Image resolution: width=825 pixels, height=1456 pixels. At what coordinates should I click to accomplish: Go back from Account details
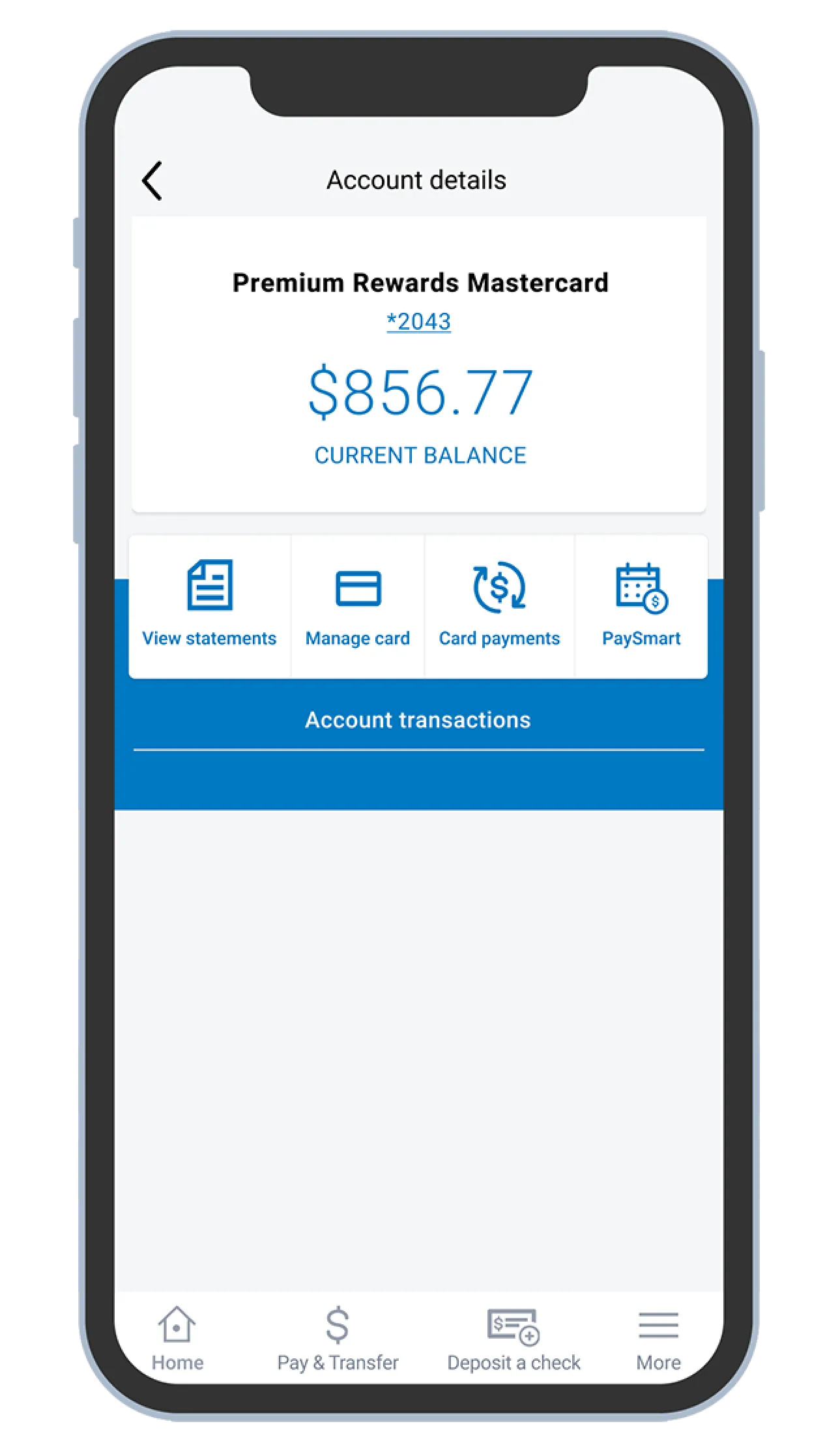pyautogui.click(x=152, y=181)
